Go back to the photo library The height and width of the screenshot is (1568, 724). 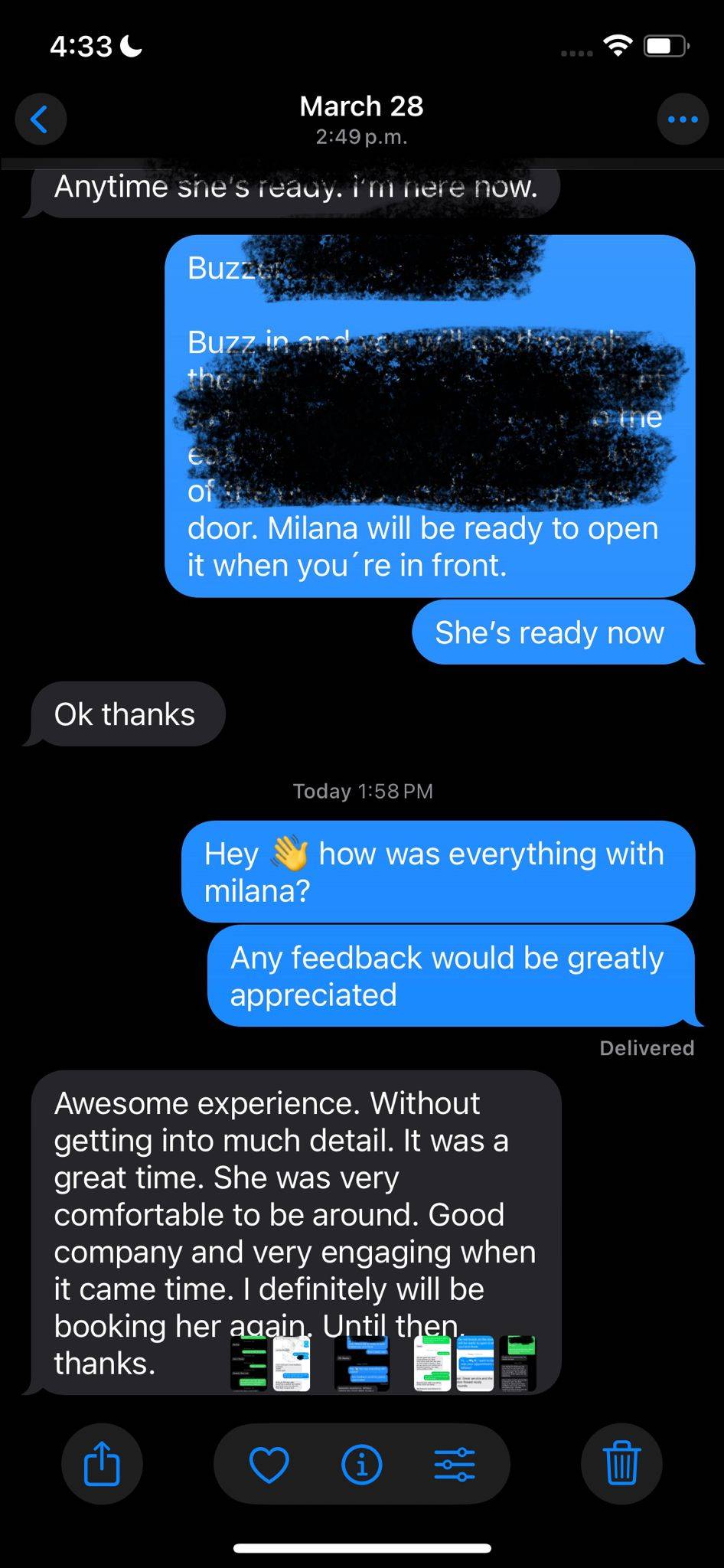[x=41, y=119]
